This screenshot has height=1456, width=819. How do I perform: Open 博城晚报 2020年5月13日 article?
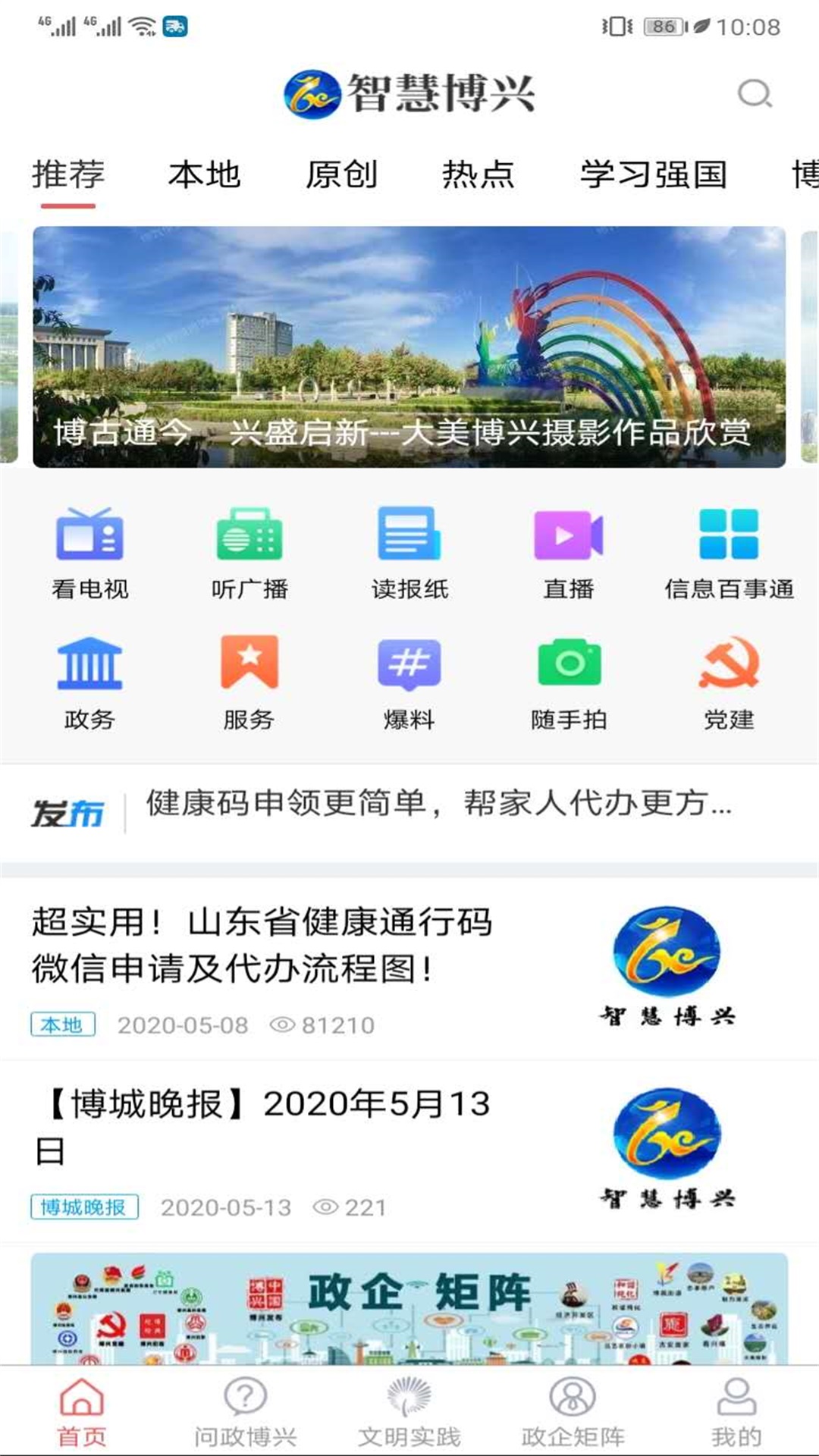pos(262,1127)
